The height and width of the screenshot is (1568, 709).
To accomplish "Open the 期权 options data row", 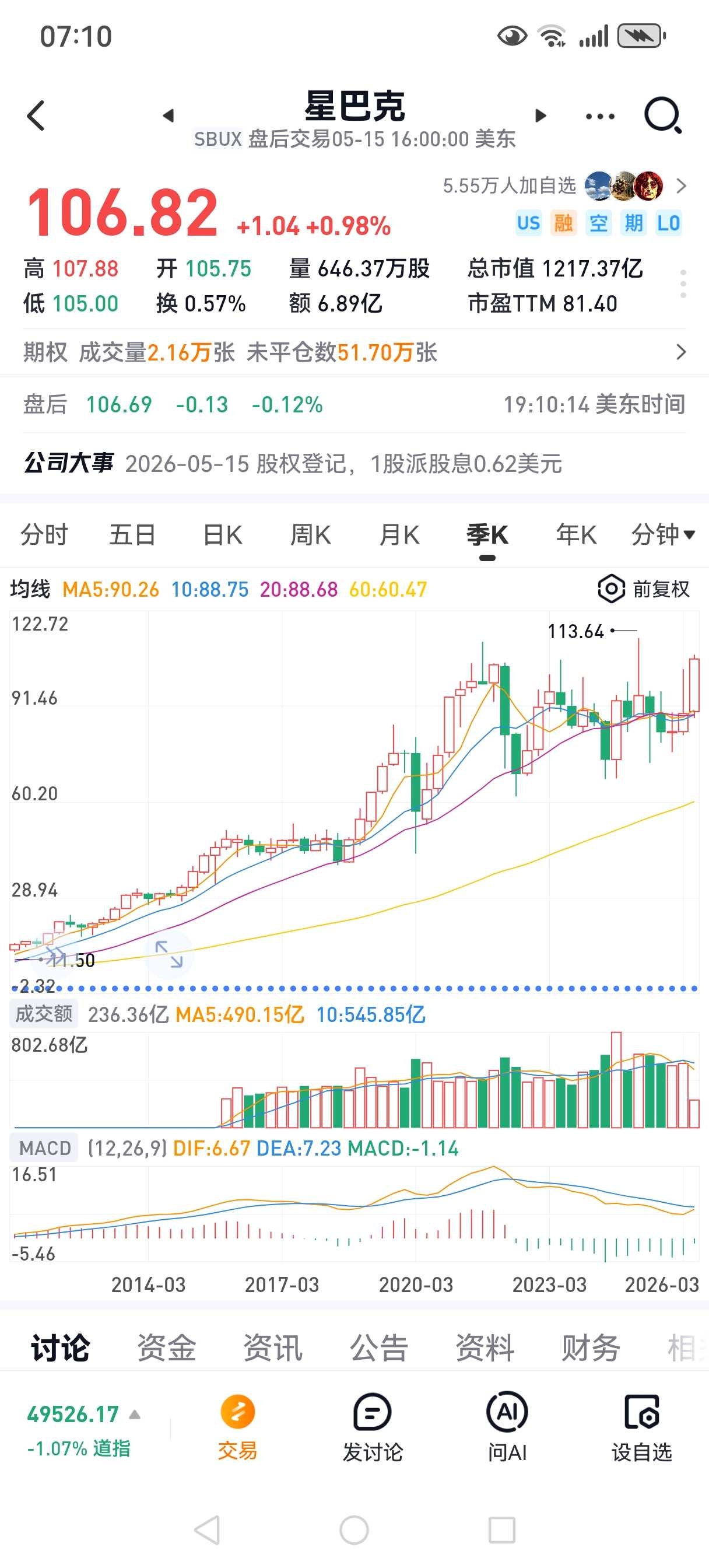I will coord(354,352).
